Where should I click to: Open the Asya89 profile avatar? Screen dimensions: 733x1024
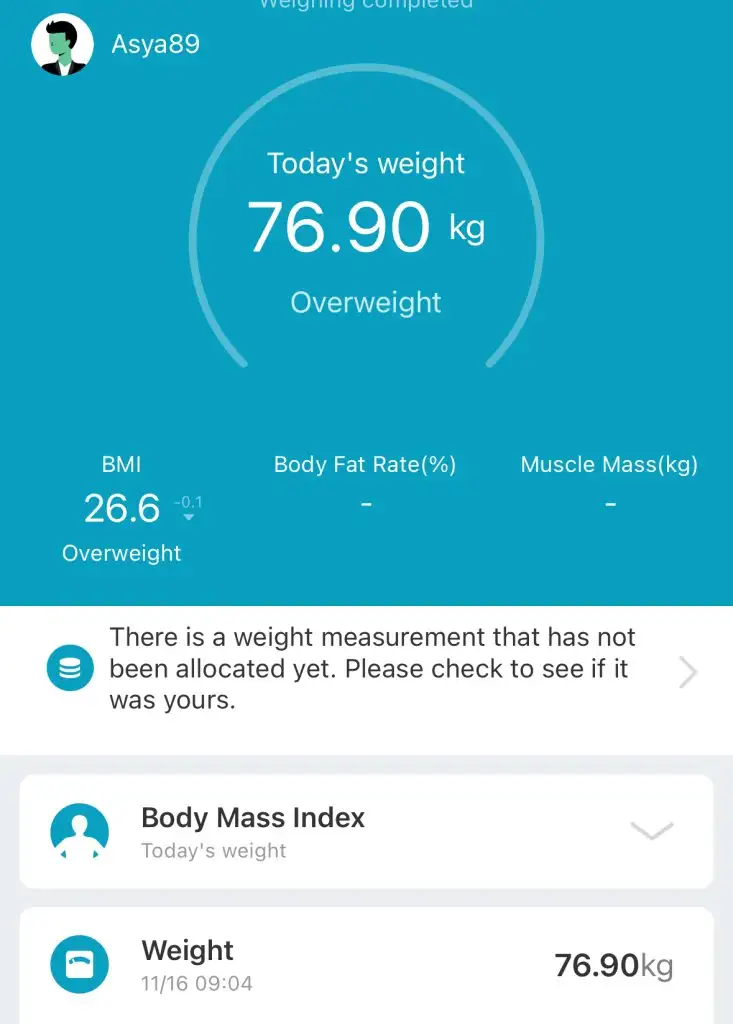[x=62, y=46]
